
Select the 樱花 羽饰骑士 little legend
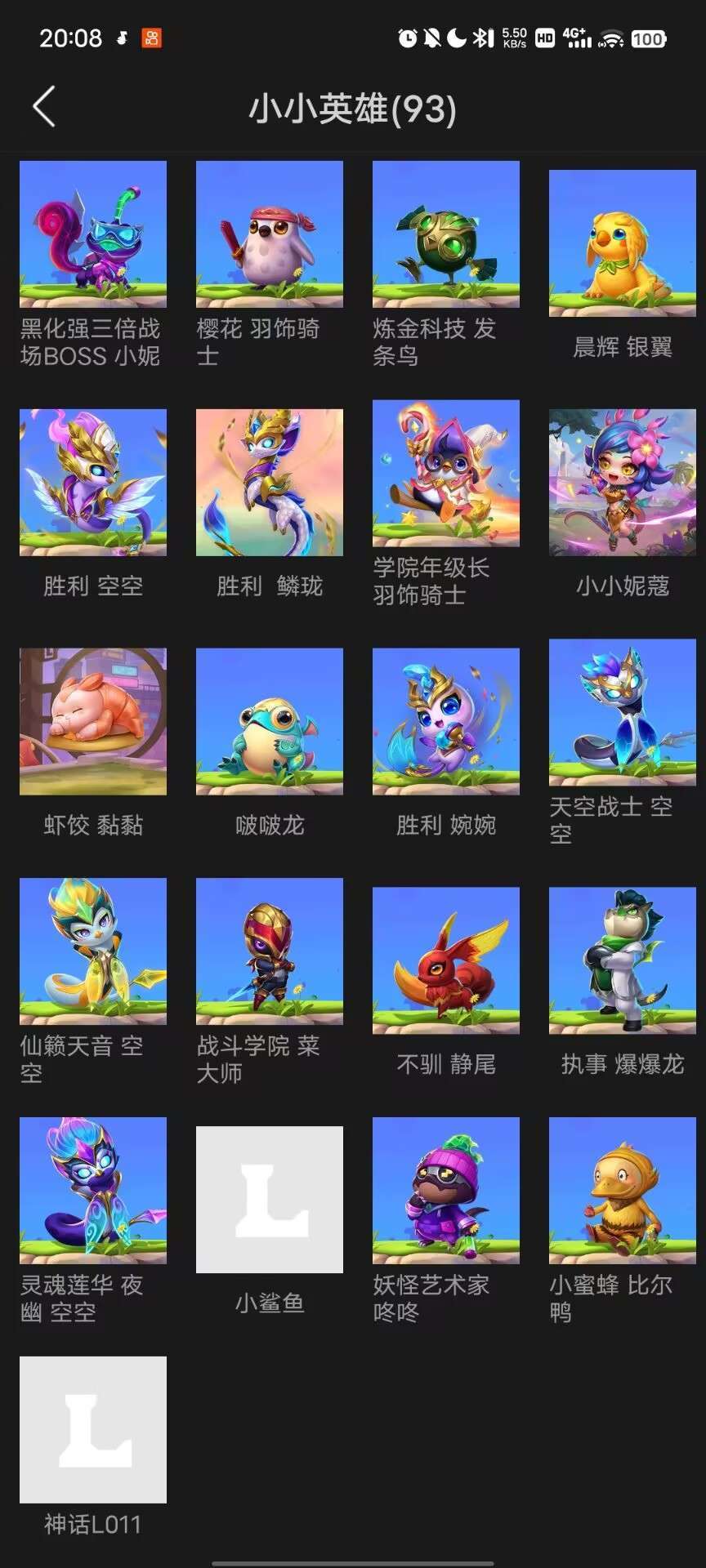coord(269,234)
